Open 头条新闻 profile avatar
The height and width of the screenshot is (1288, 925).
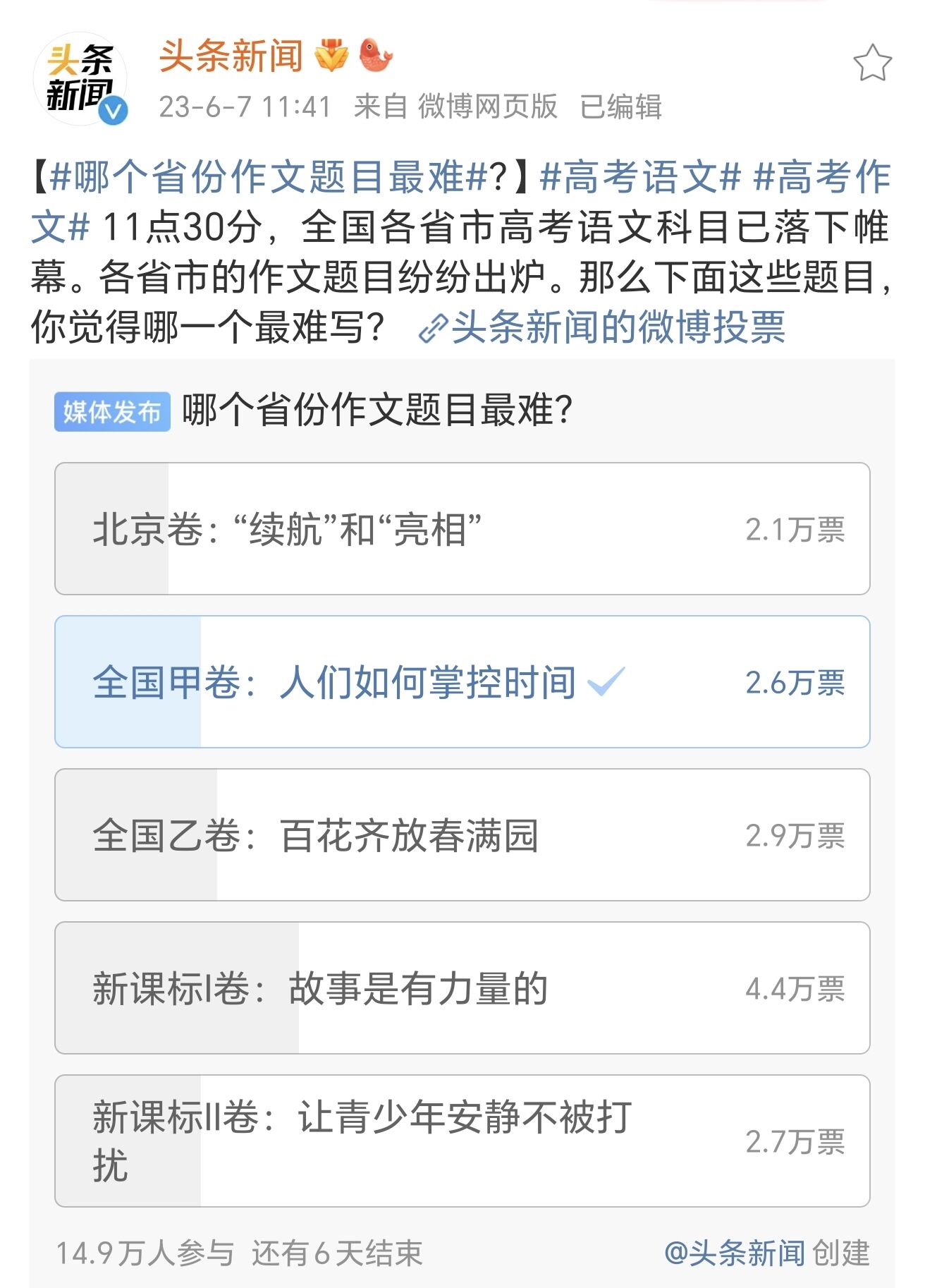tap(80, 79)
